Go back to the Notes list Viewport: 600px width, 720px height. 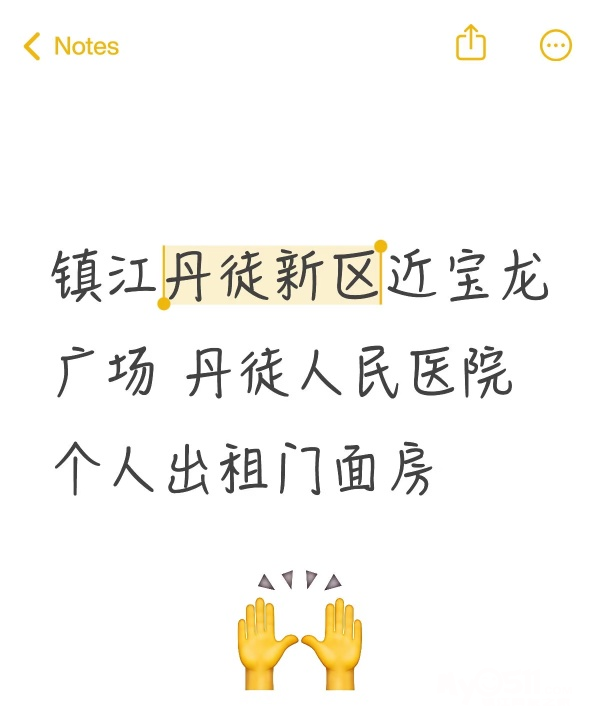71,46
